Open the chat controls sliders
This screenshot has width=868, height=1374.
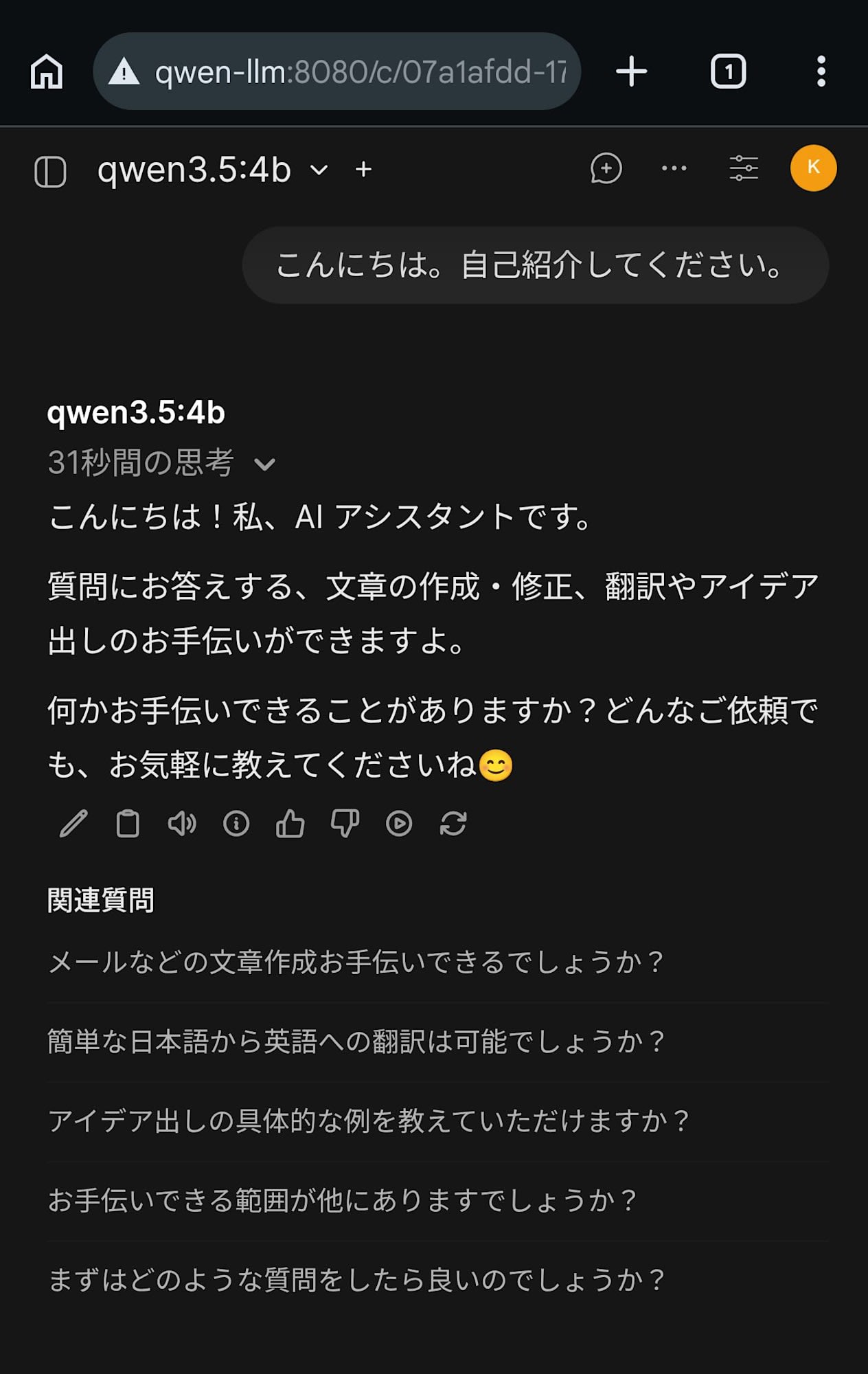(744, 169)
